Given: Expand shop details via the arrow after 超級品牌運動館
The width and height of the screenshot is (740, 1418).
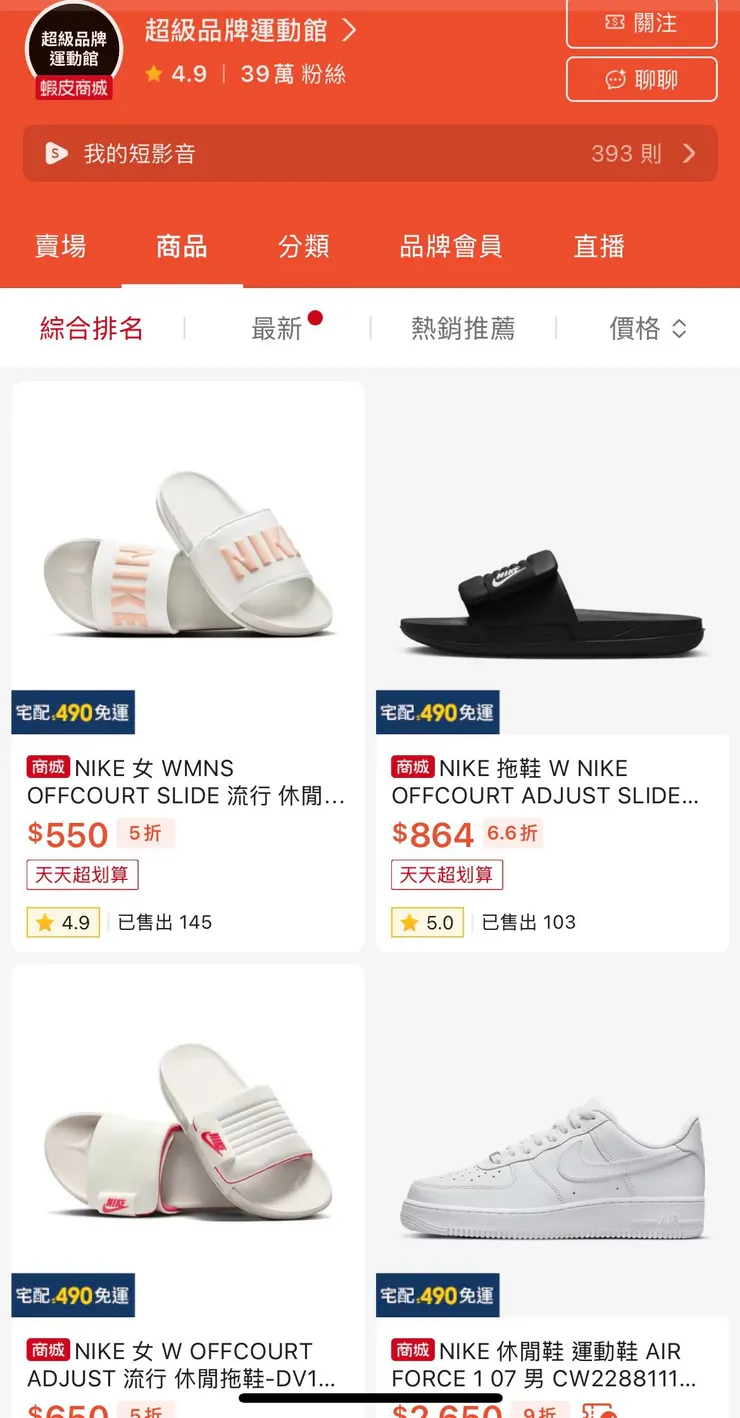Looking at the screenshot, I should [x=348, y=30].
